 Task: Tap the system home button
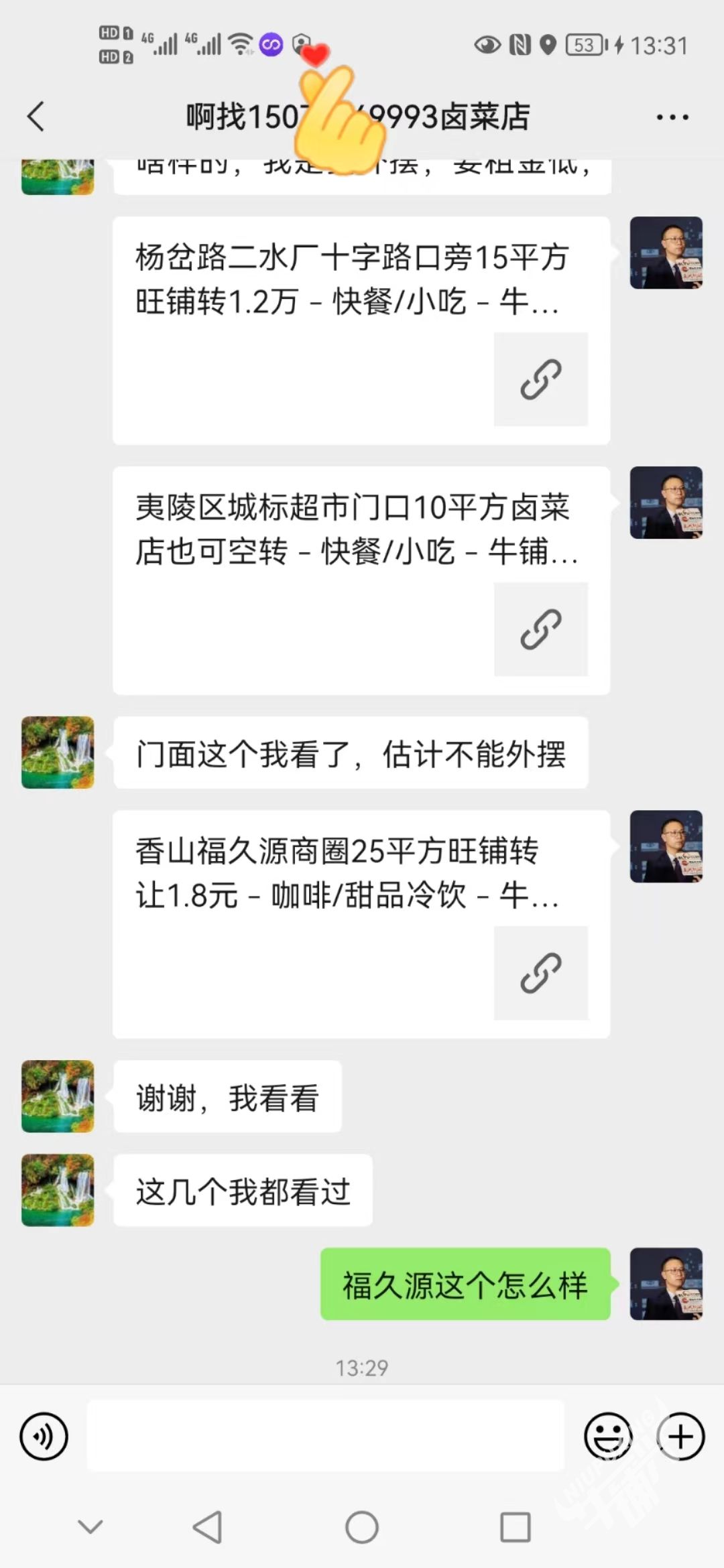click(x=362, y=1527)
